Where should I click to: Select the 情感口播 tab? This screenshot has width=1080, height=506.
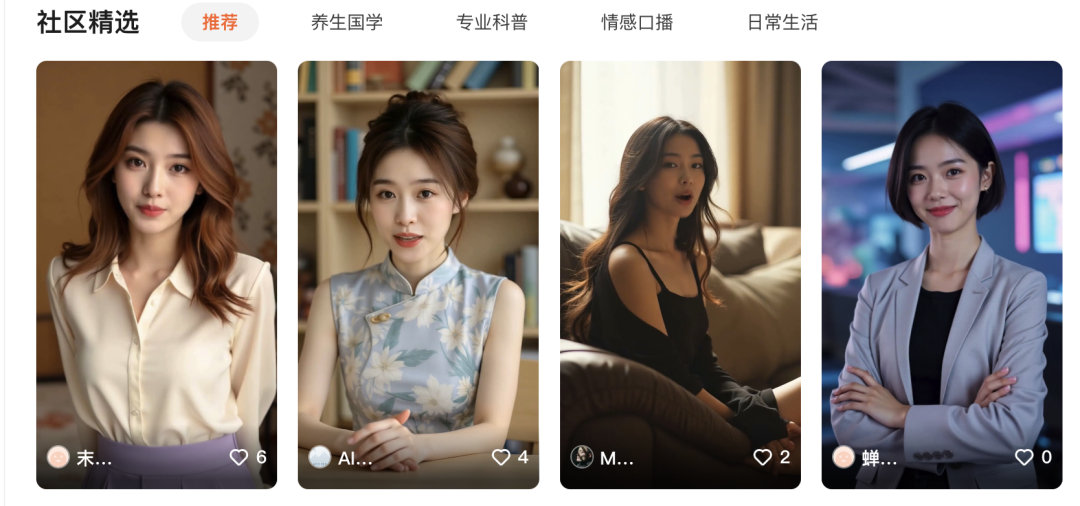point(637,22)
